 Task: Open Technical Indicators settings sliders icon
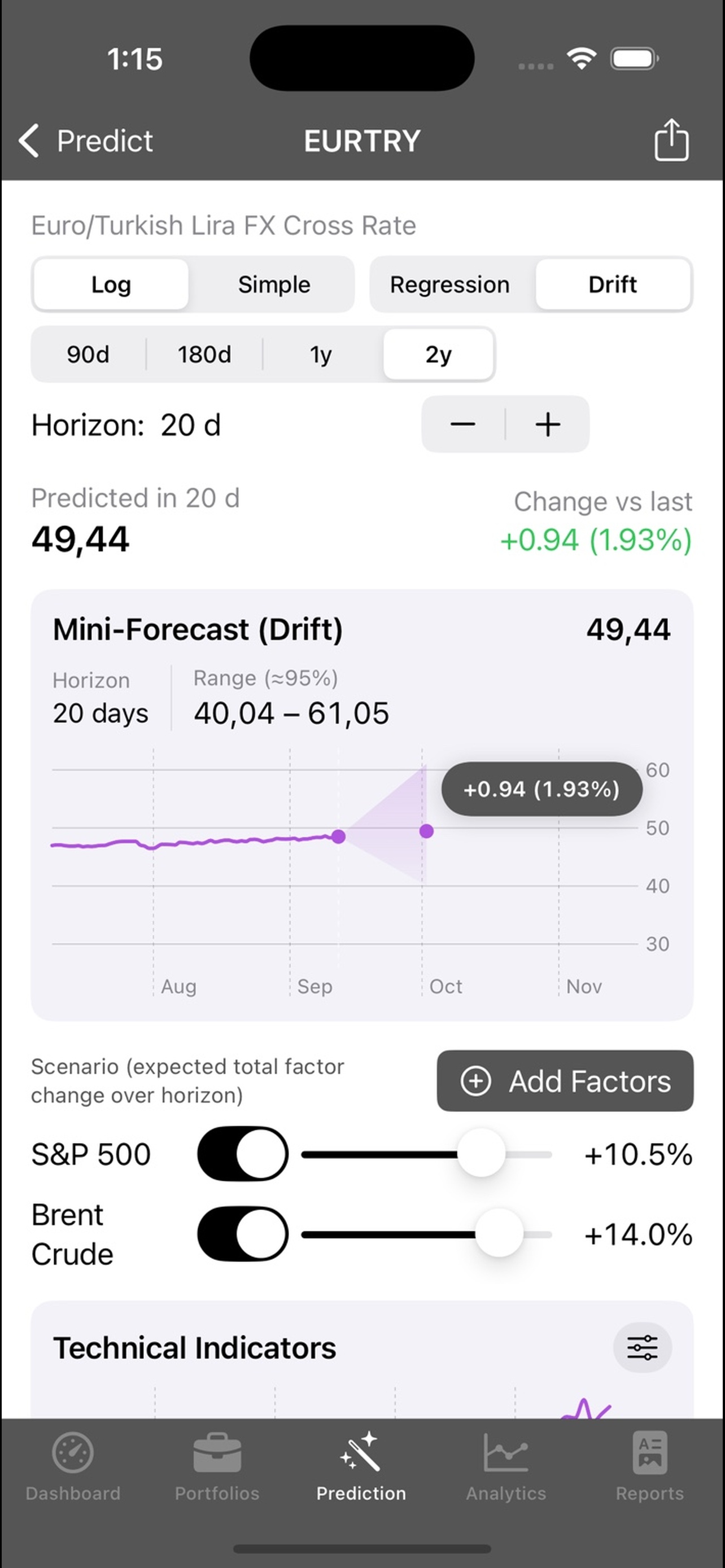(643, 1348)
